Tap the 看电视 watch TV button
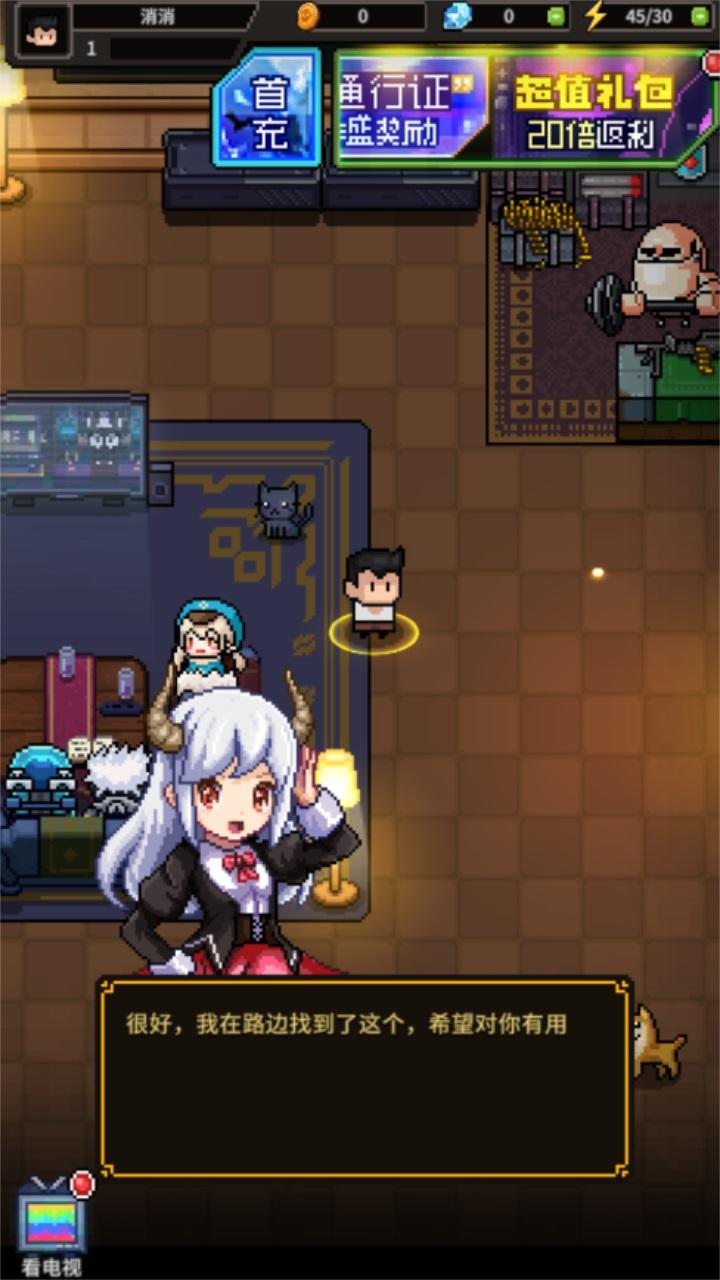720x1280 pixels. click(52, 1222)
